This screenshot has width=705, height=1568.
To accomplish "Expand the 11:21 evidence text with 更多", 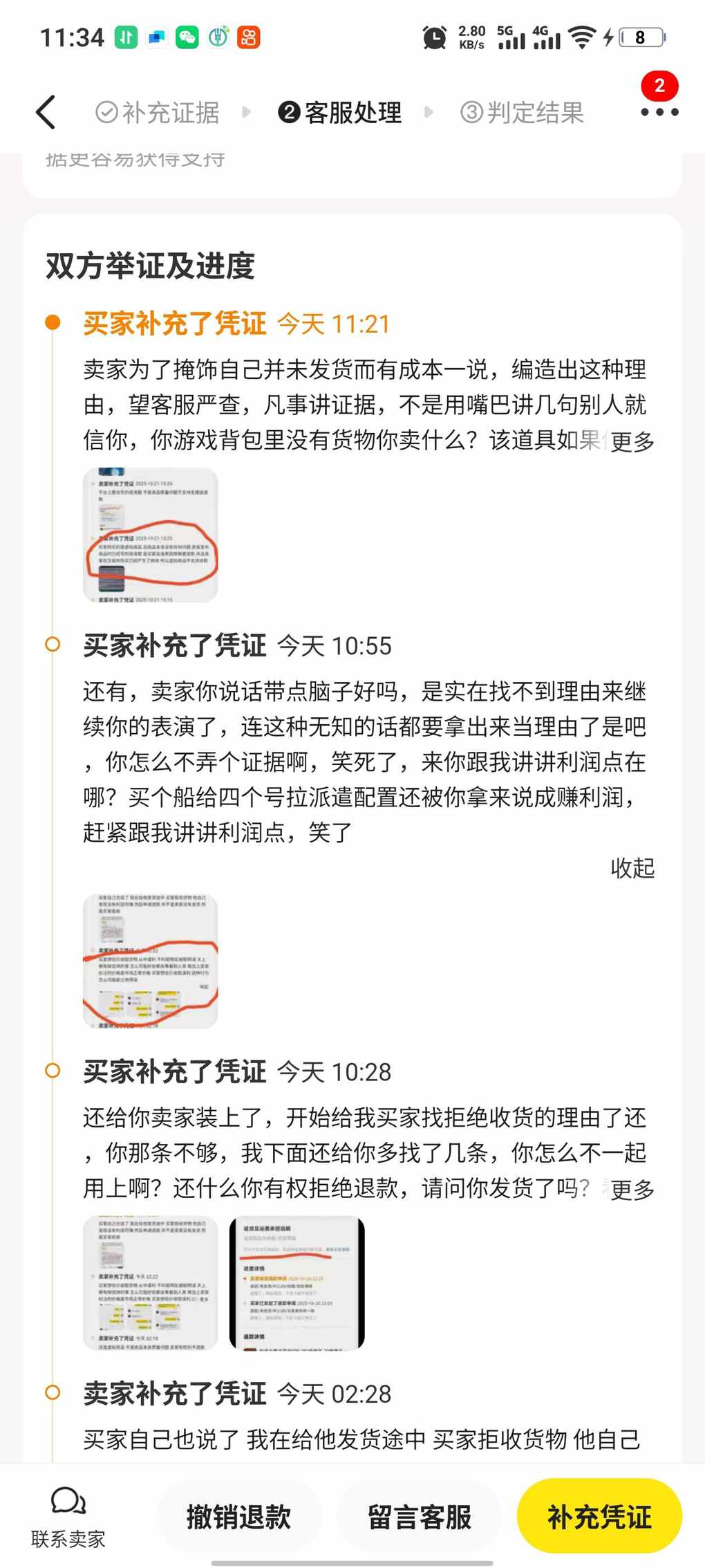I will 632,441.
